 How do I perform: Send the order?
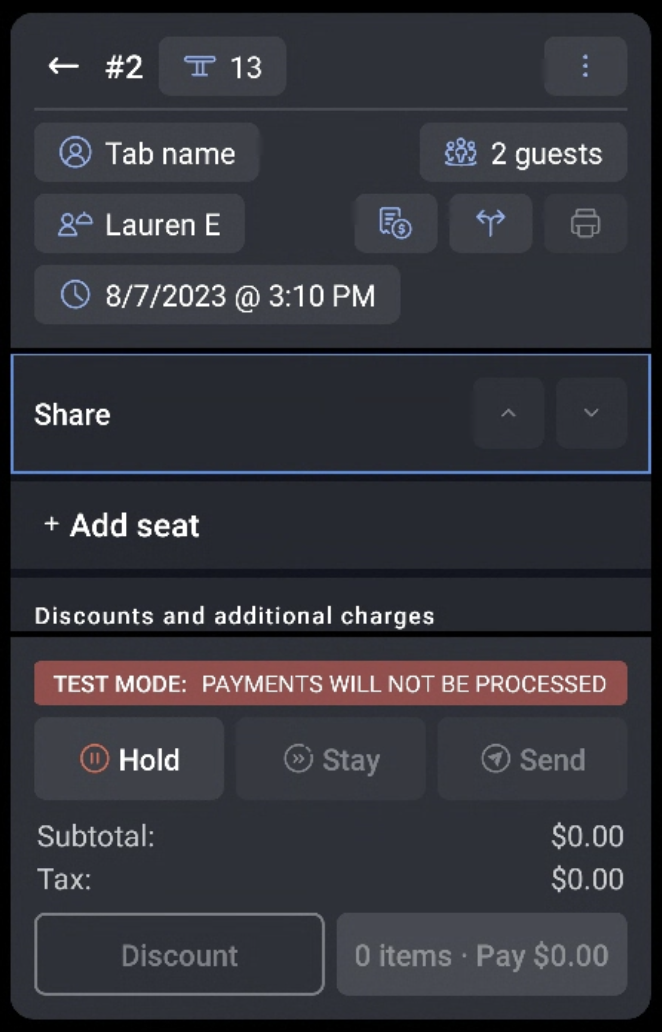pos(532,759)
